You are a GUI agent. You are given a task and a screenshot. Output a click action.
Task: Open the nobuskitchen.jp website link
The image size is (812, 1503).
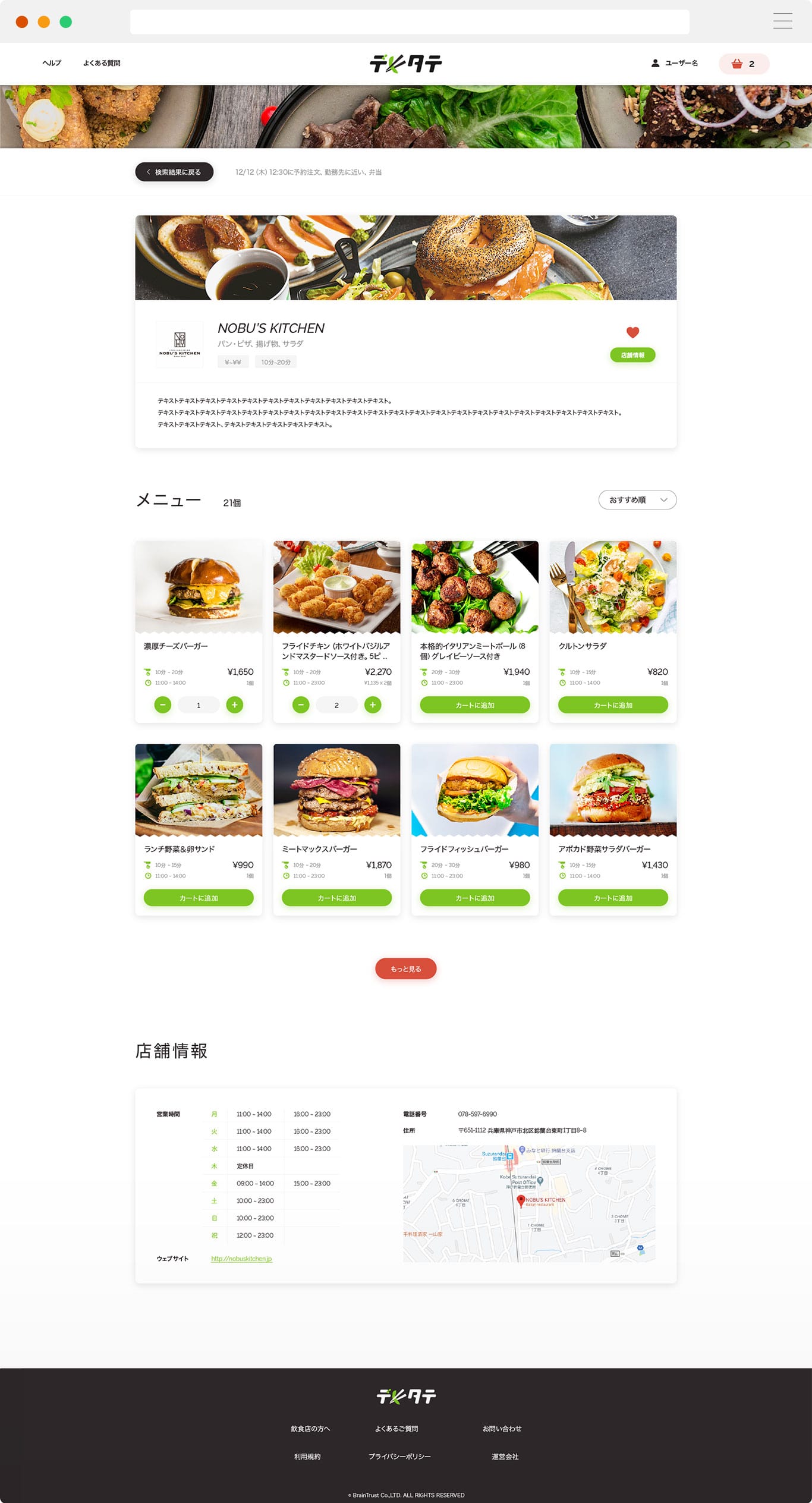[241, 1259]
